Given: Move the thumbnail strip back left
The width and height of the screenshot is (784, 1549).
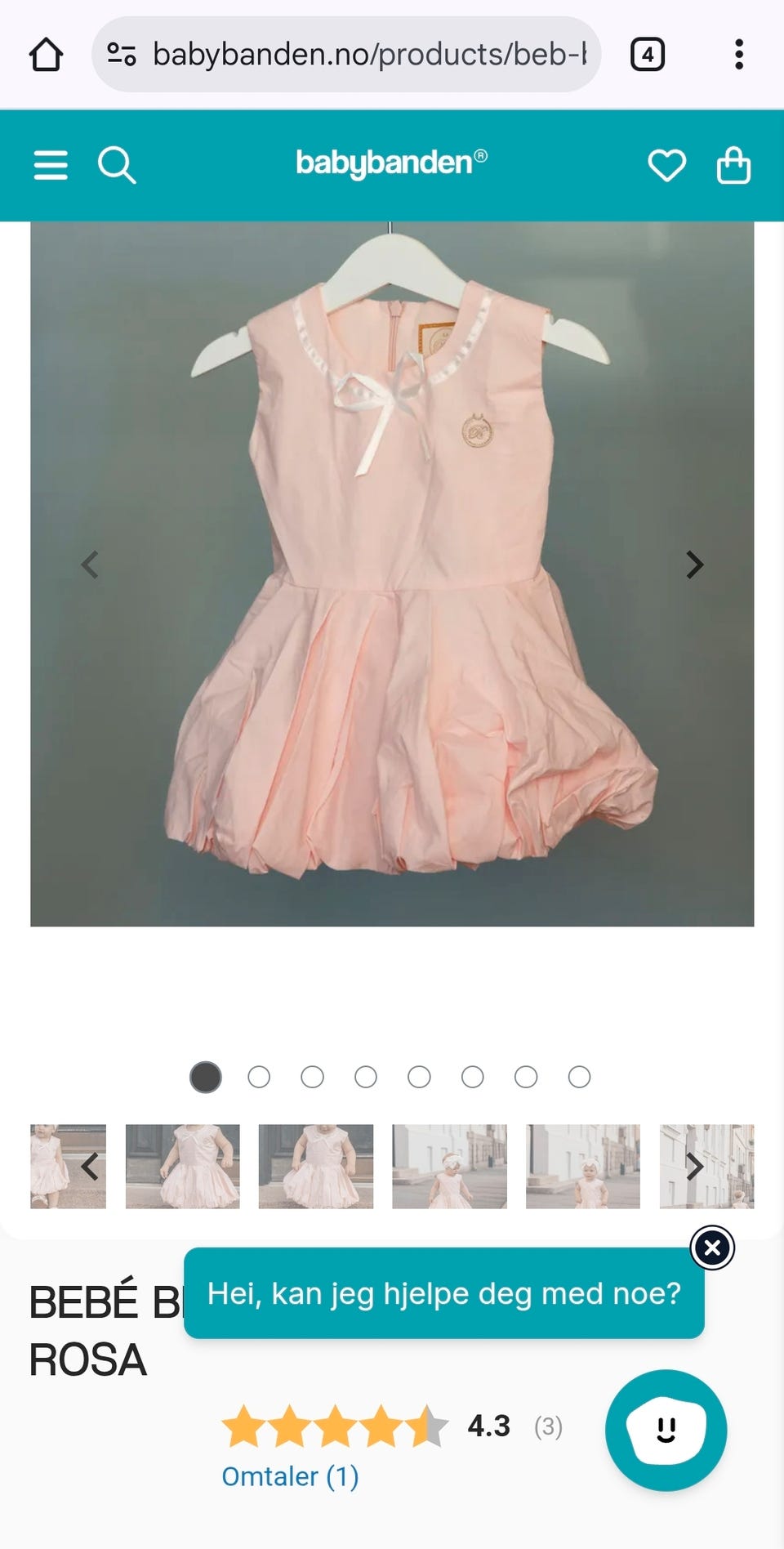Looking at the screenshot, I should (90, 1167).
